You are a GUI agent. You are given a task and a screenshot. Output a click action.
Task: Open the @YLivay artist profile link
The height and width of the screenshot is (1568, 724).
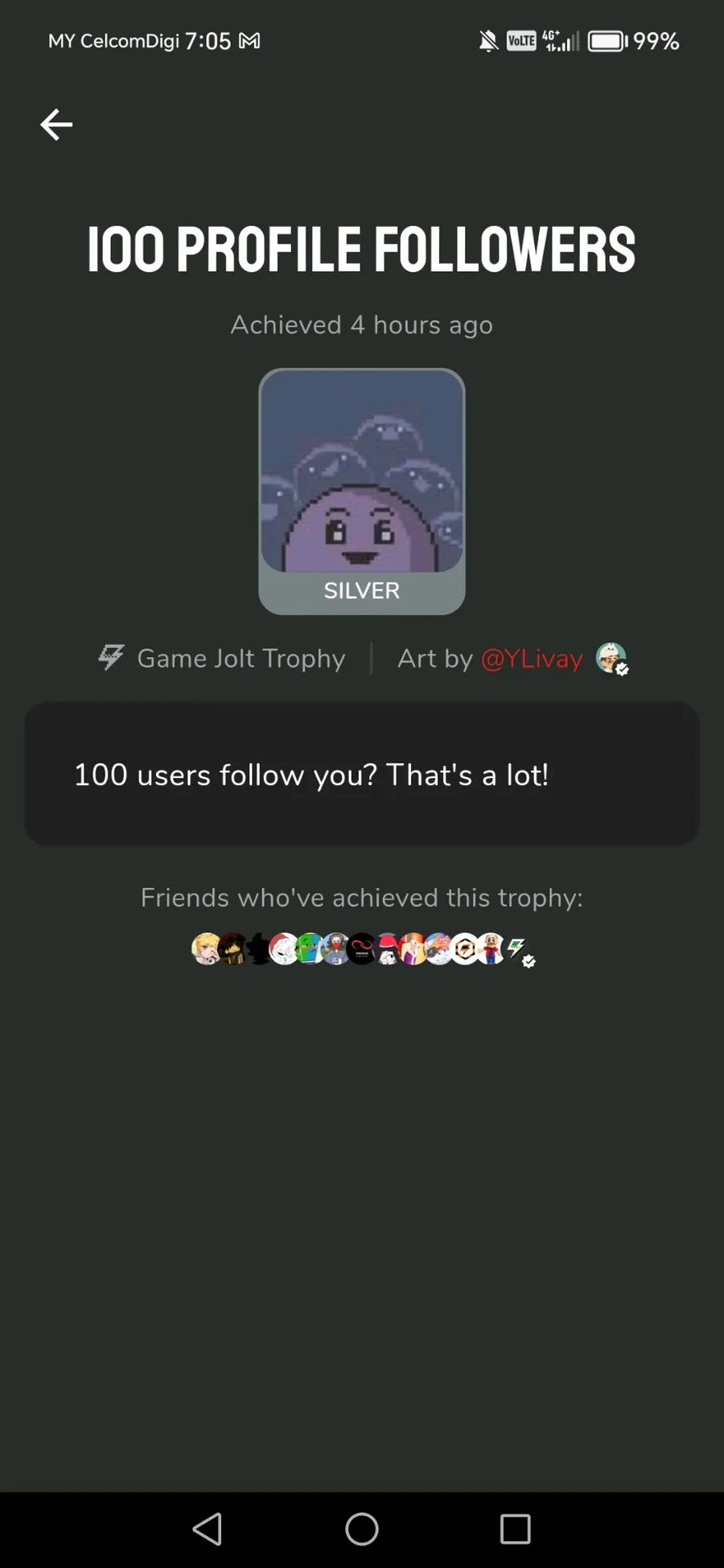pyautogui.click(x=532, y=659)
